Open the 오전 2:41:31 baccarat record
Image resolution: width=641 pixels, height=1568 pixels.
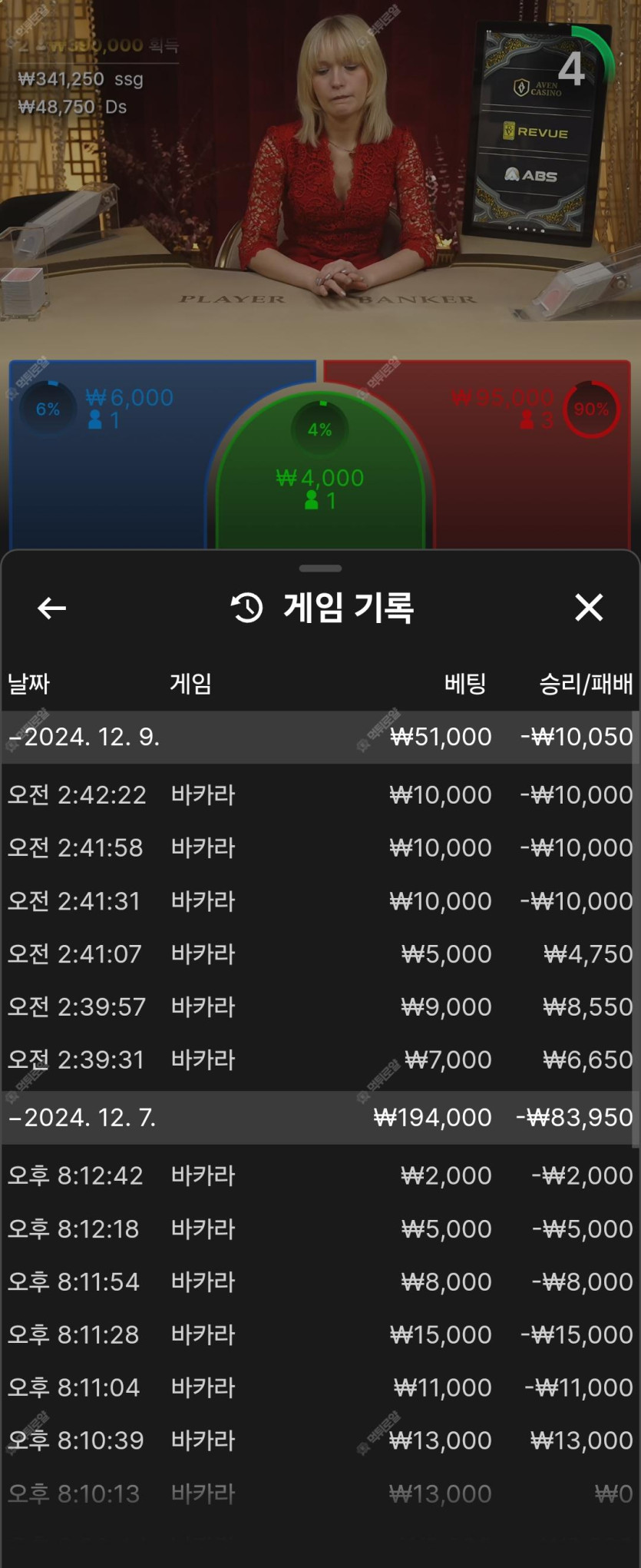click(319, 900)
